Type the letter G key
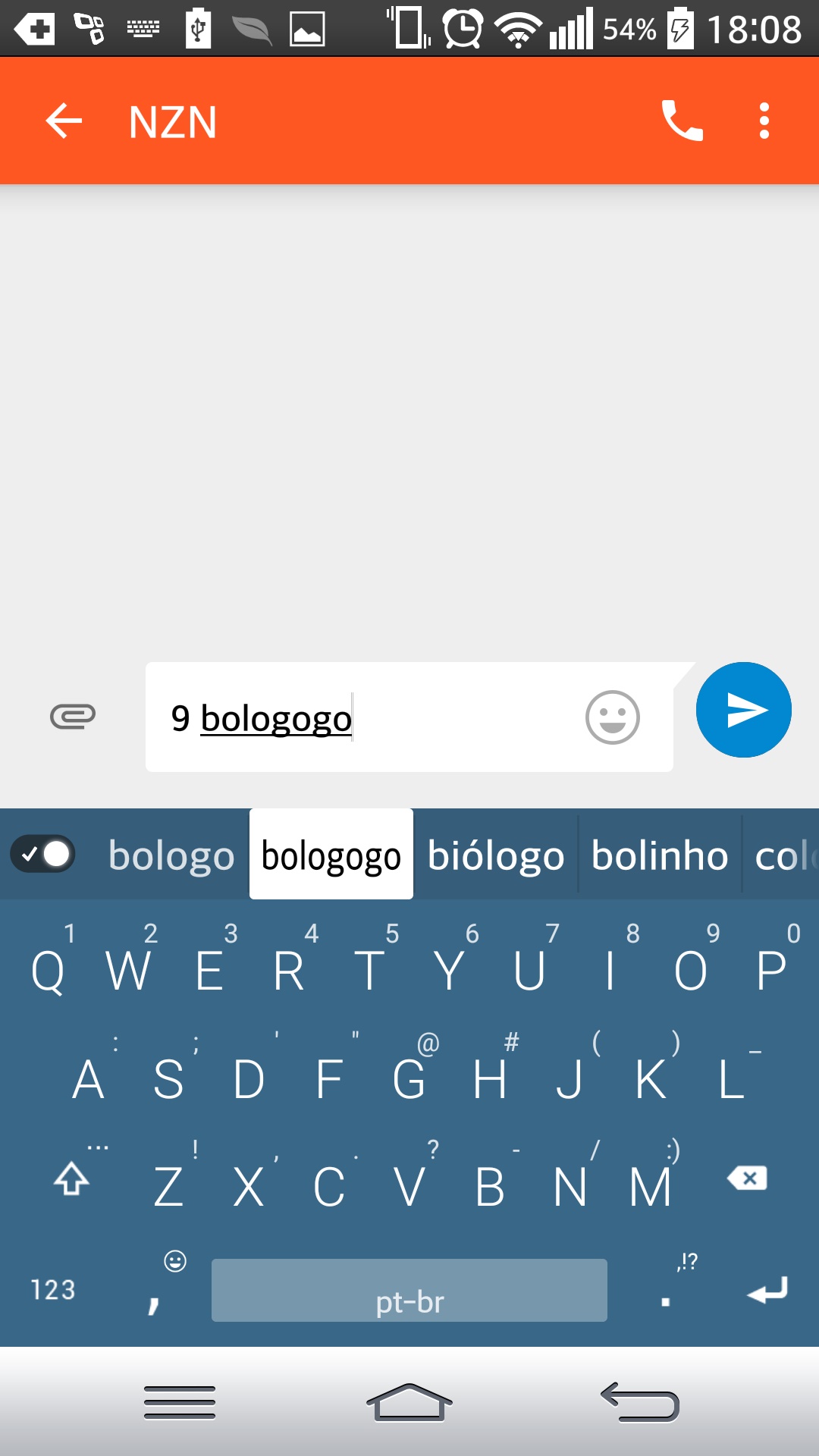Viewport: 819px width, 1456px height. click(x=409, y=1078)
